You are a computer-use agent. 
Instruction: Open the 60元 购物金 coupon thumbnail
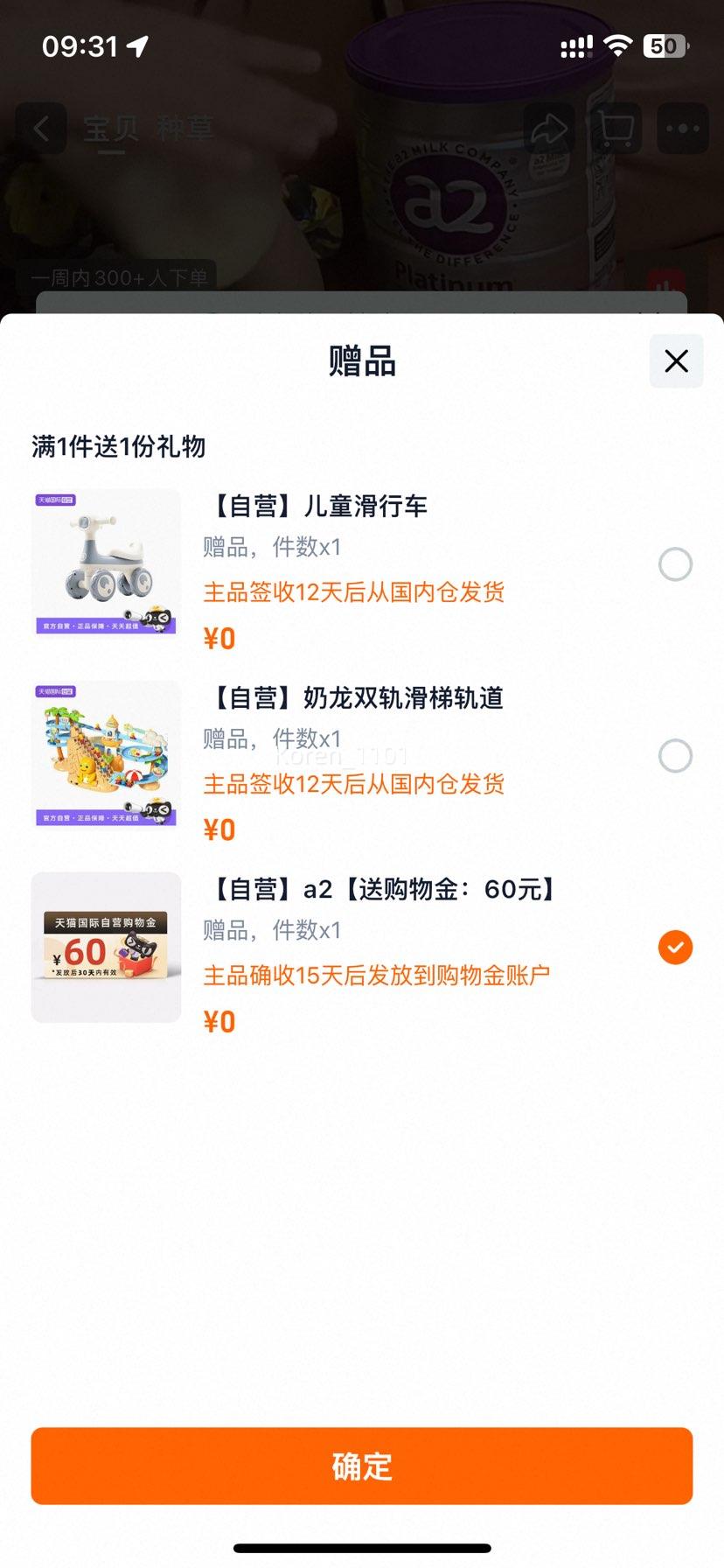[x=105, y=947]
